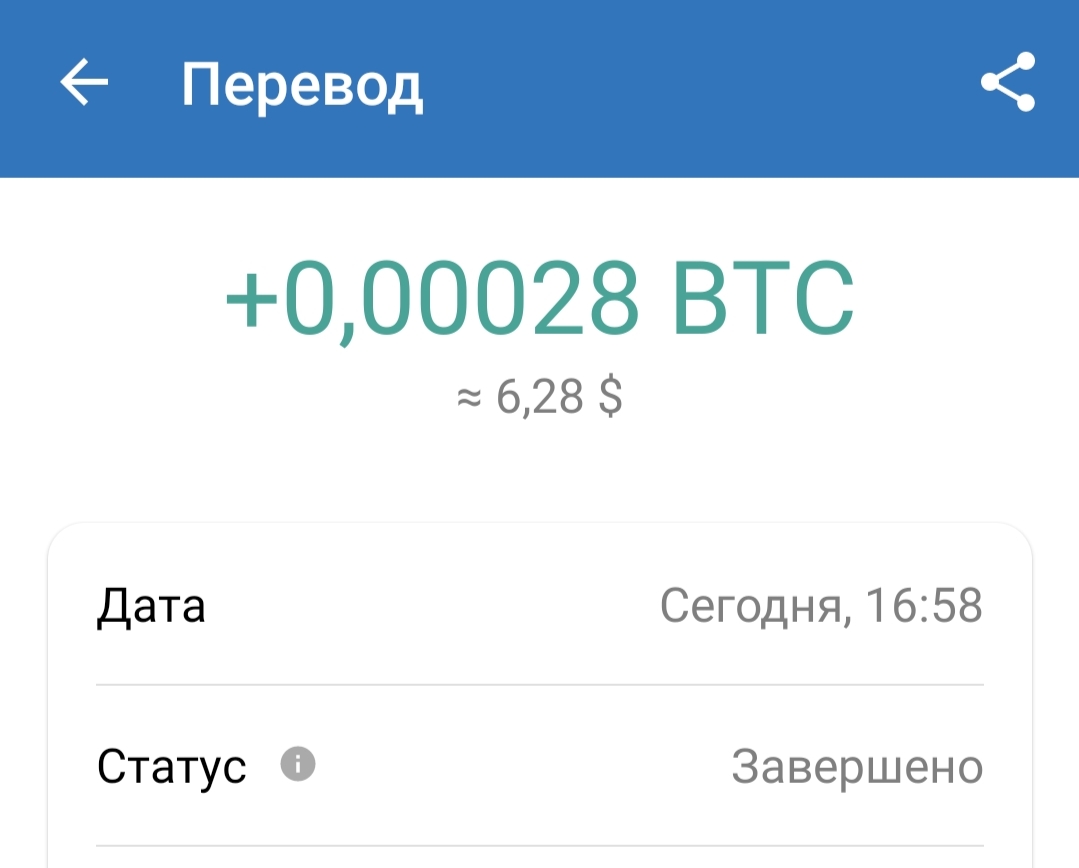Image resolution: width=1079 pixels, height=868 pixels.
Task: Share this transfer details
Action: click(x=1007, y=83)
